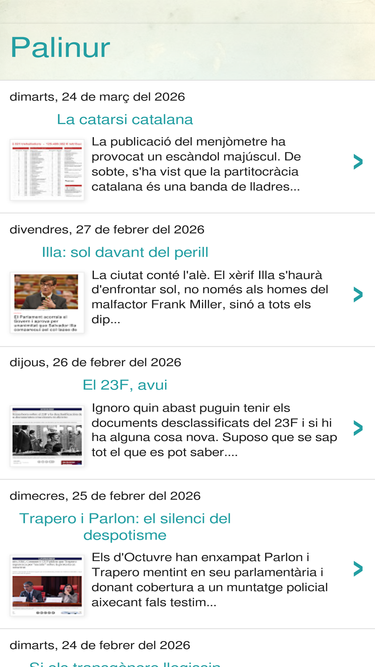Tap the chevron beside the xèrif Illa excerpt
Viewport: 375px width, 667px height.
358,295
